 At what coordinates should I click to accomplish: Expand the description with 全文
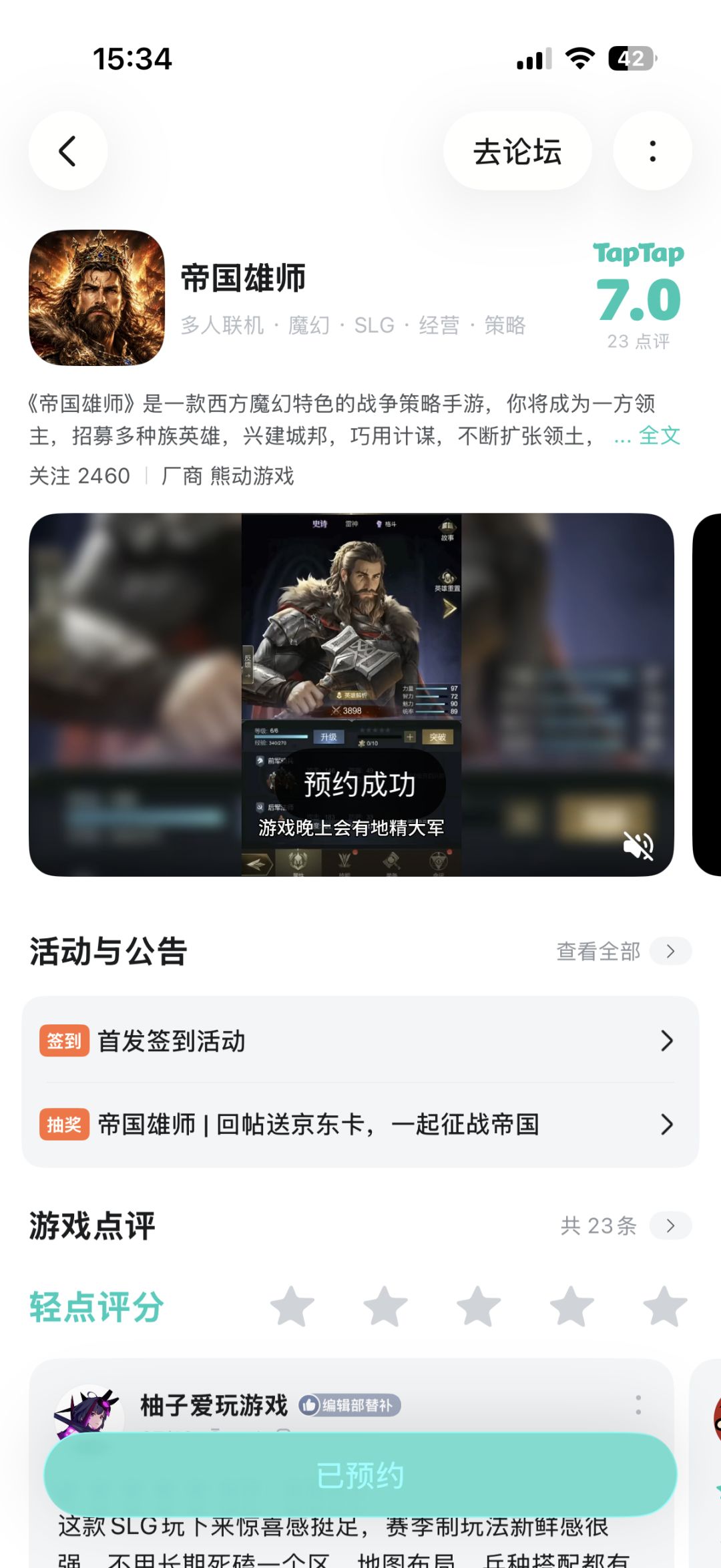[660, 436]
